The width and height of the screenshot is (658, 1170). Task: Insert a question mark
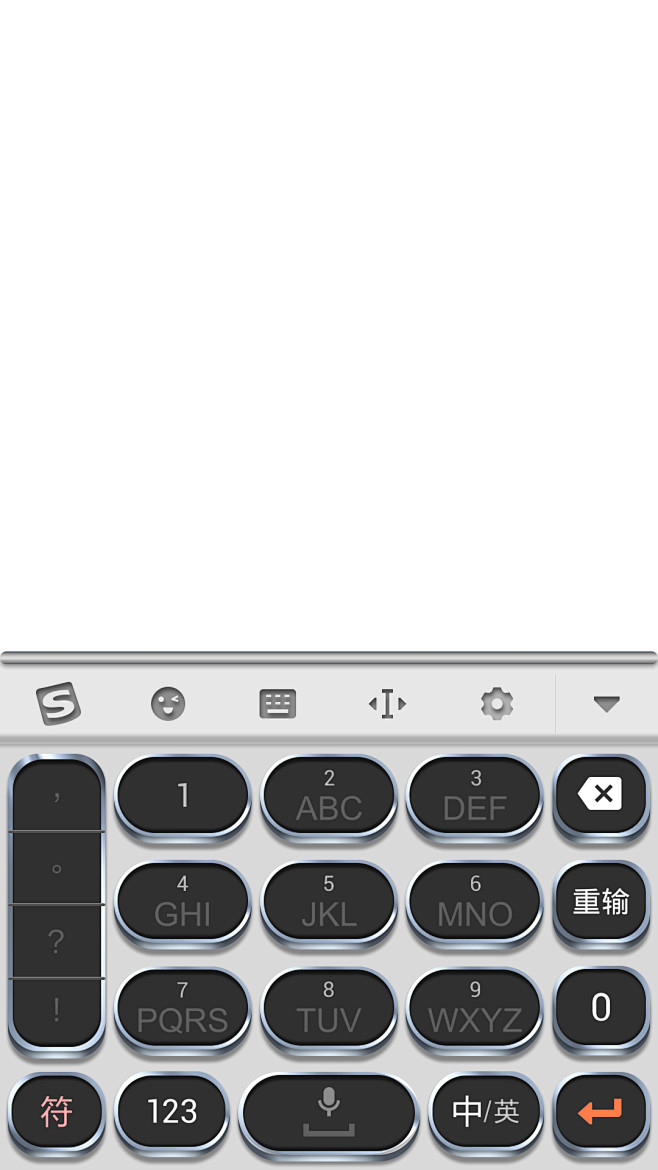[57, 941]
